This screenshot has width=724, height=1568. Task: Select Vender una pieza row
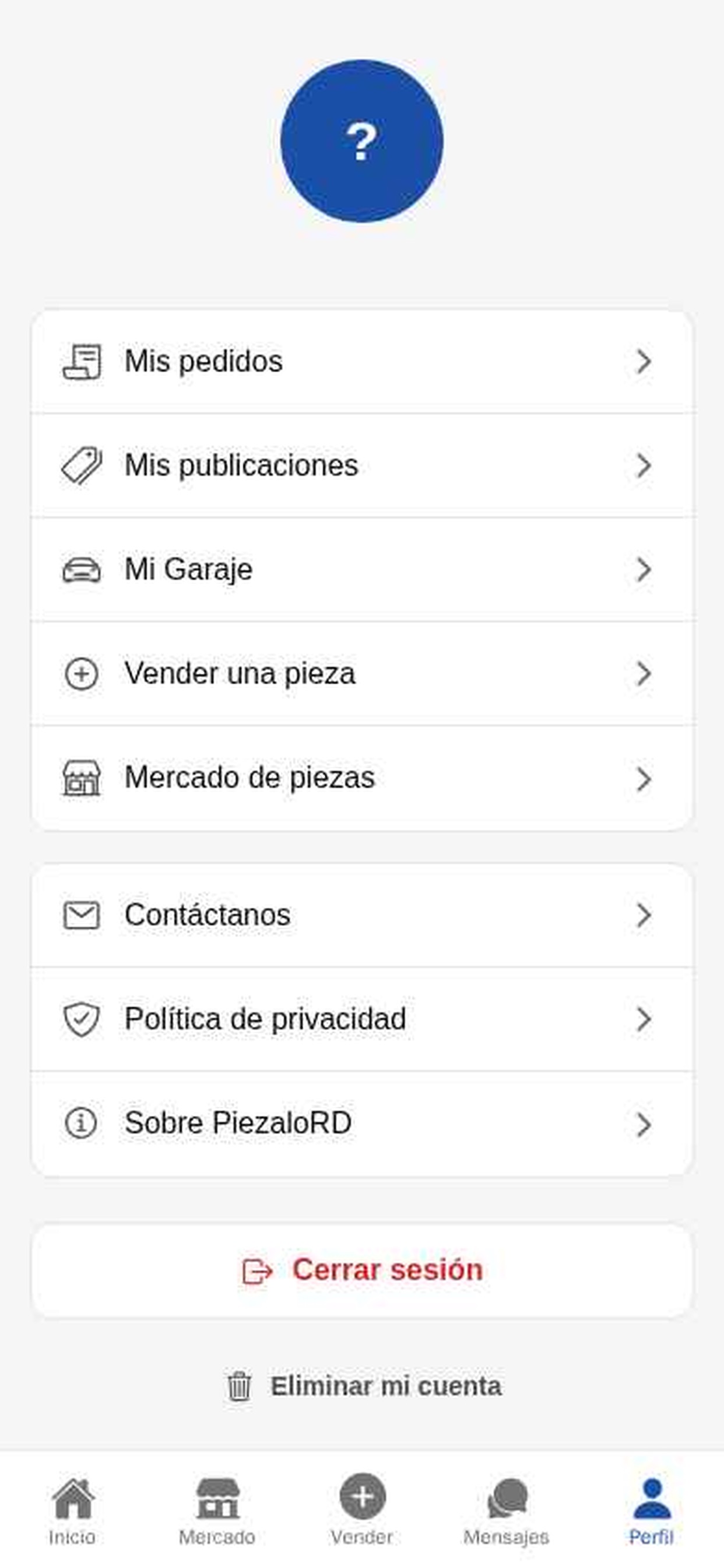tap(362, 674)
